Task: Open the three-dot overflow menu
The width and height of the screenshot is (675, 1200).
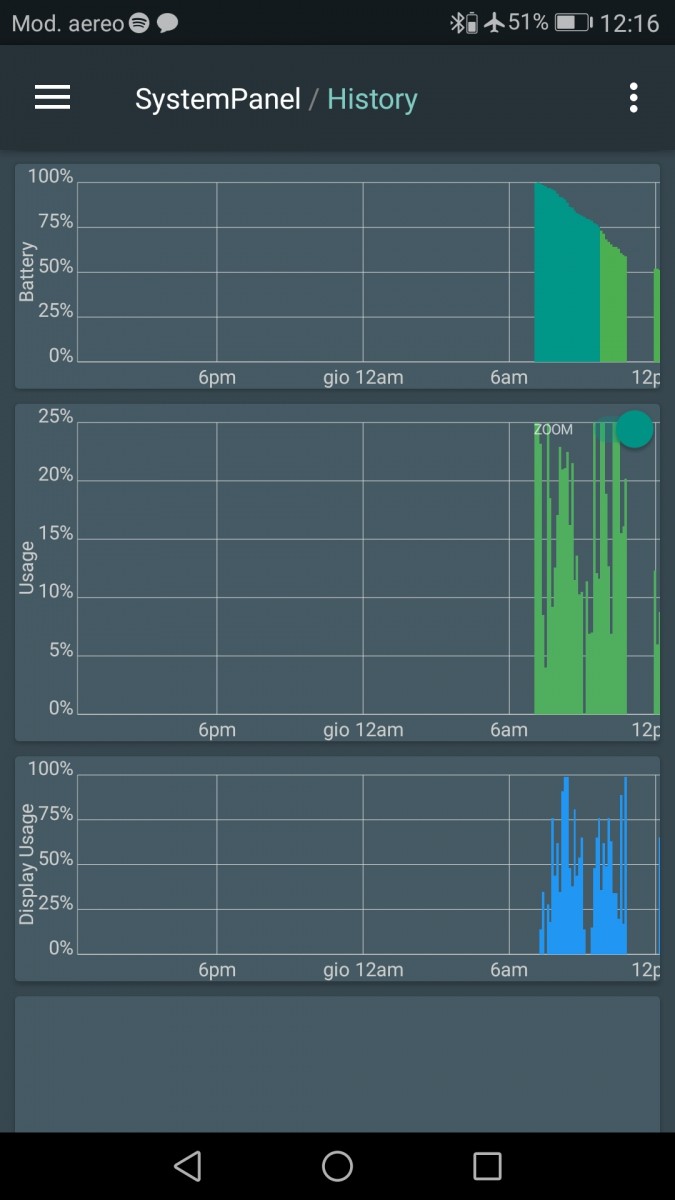Action: (x=633, y=98)
